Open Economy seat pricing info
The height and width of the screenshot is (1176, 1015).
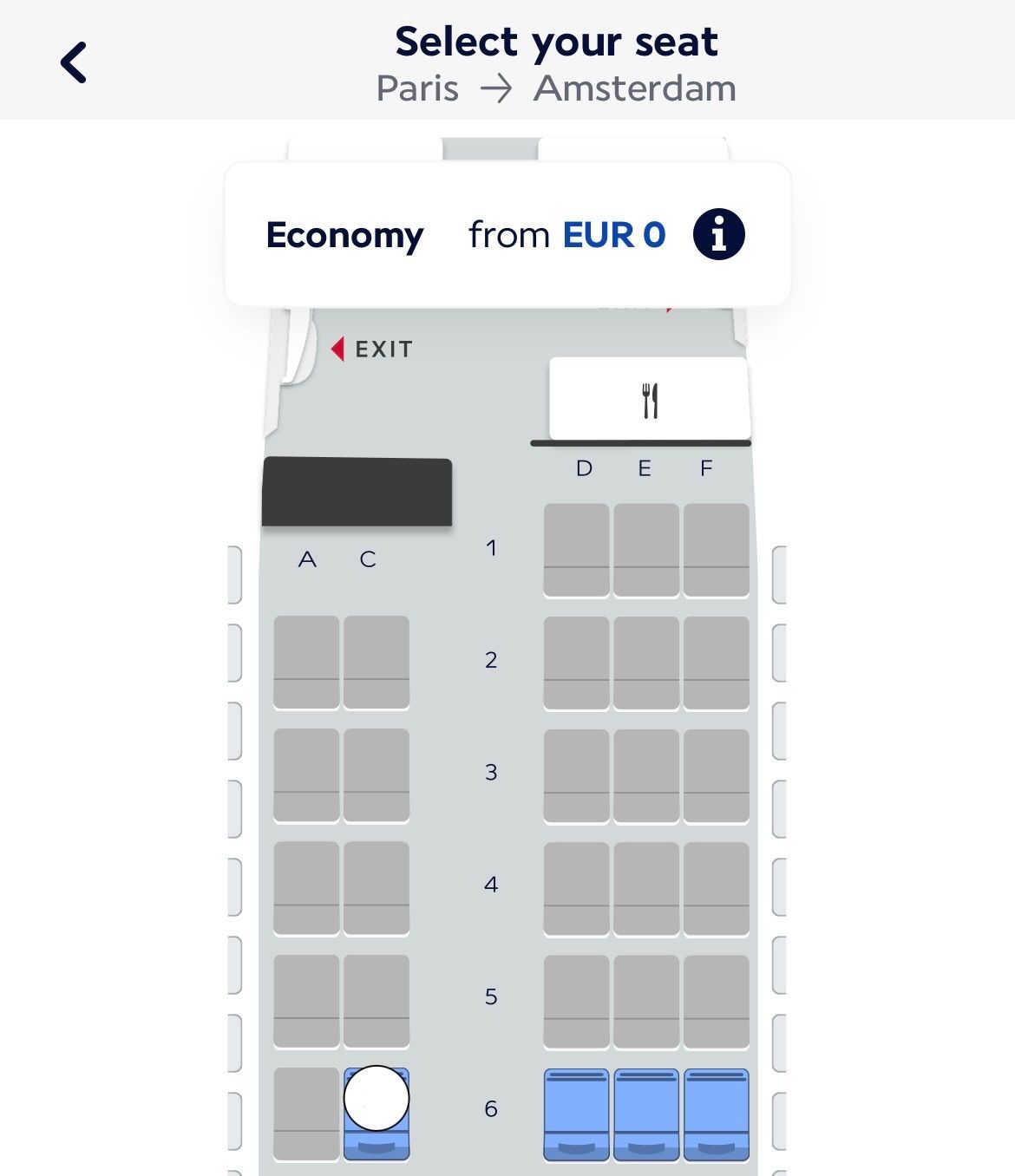[718, 234]
